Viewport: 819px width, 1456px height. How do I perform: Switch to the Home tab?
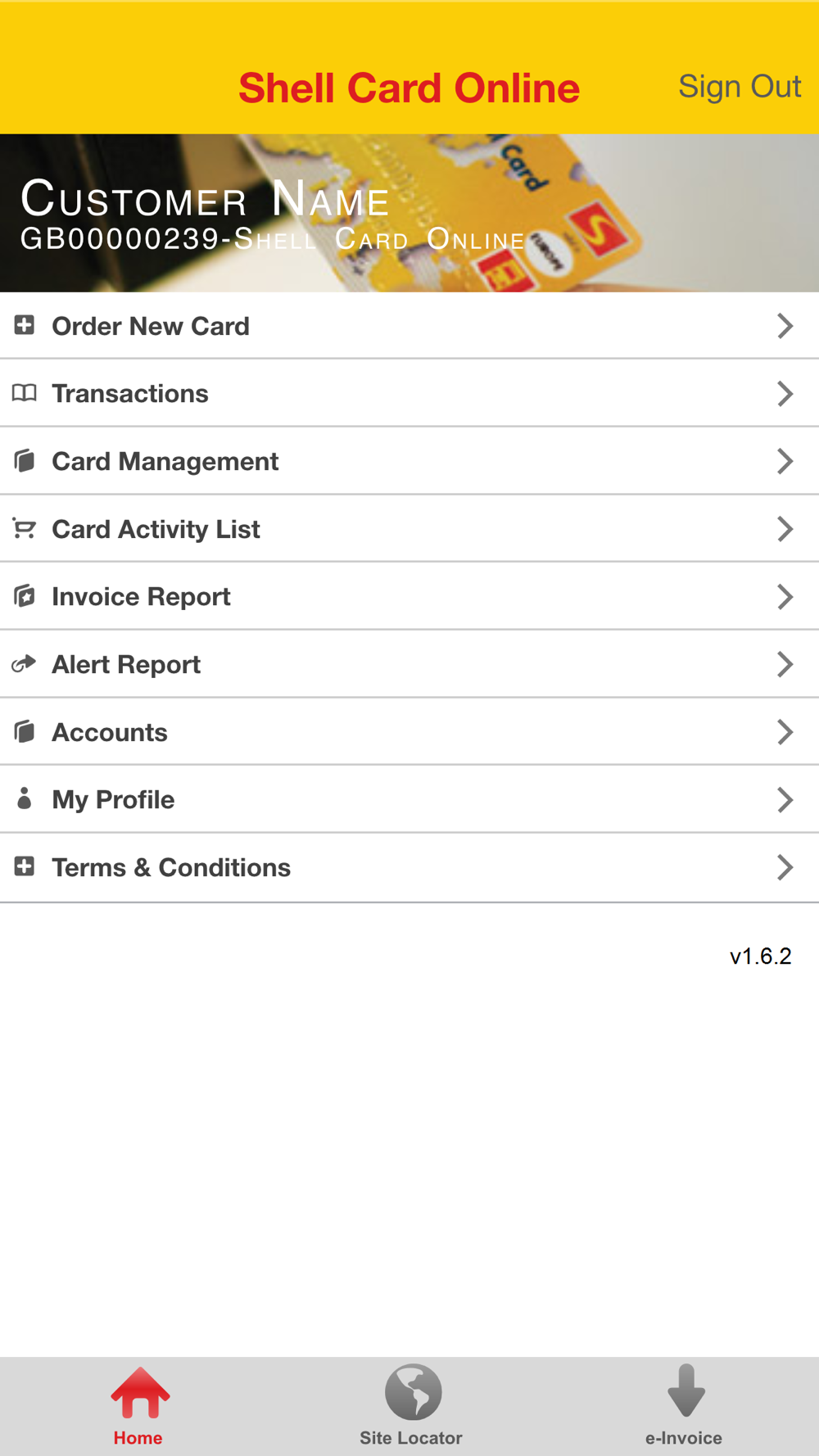(x=138, y=1406)
